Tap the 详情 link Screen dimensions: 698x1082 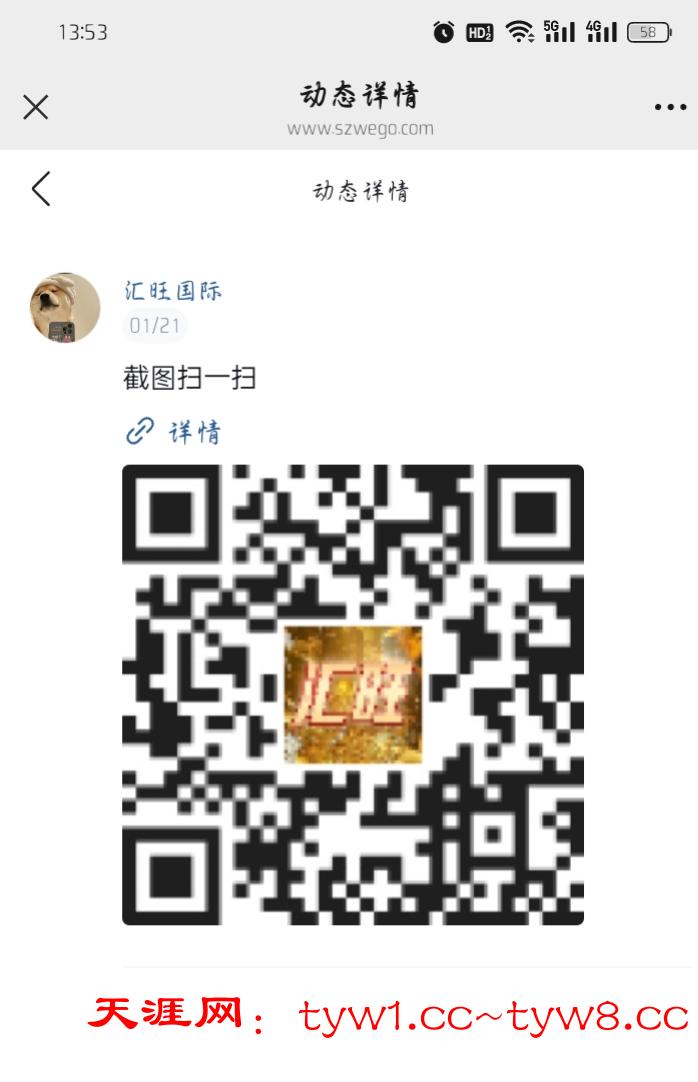click(x=174, y=432)
